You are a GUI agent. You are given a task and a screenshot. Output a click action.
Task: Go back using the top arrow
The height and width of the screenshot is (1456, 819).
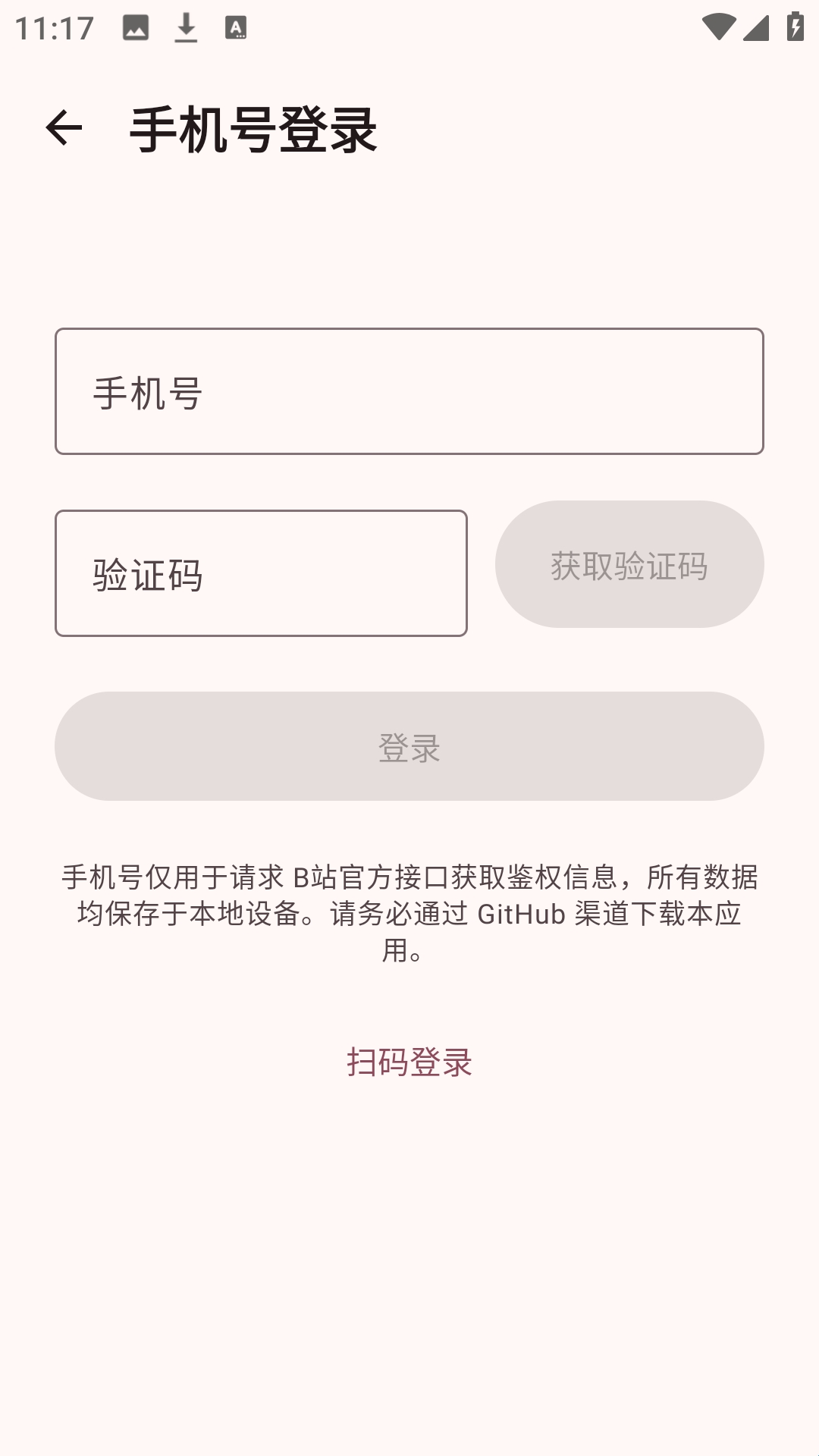point(64,127)
